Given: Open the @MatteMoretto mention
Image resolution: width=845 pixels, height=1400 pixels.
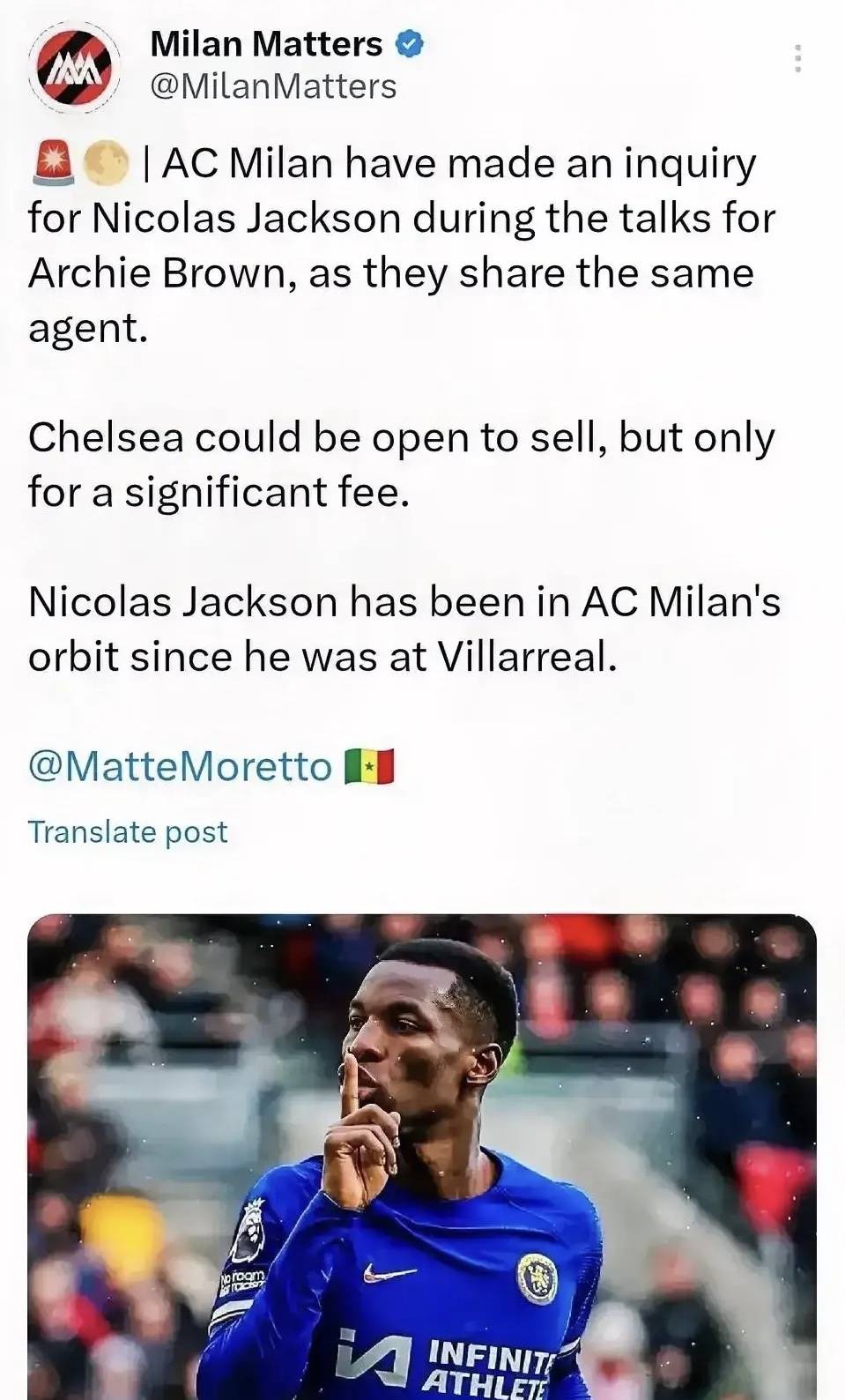Looking at the screenshot, I should click(x=180, y=765).
